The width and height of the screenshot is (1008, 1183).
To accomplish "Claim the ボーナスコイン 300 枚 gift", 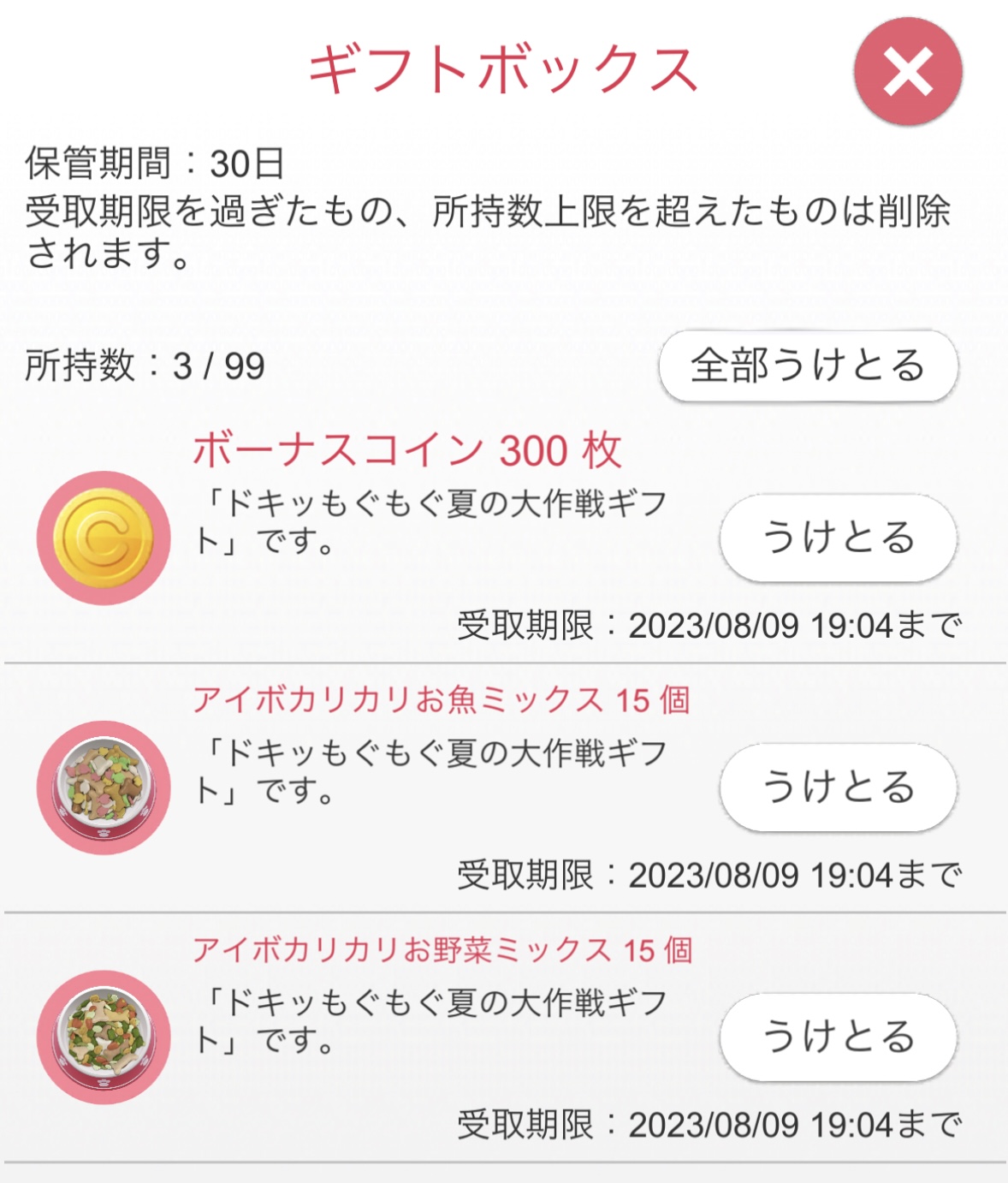I will pos(838,538).
